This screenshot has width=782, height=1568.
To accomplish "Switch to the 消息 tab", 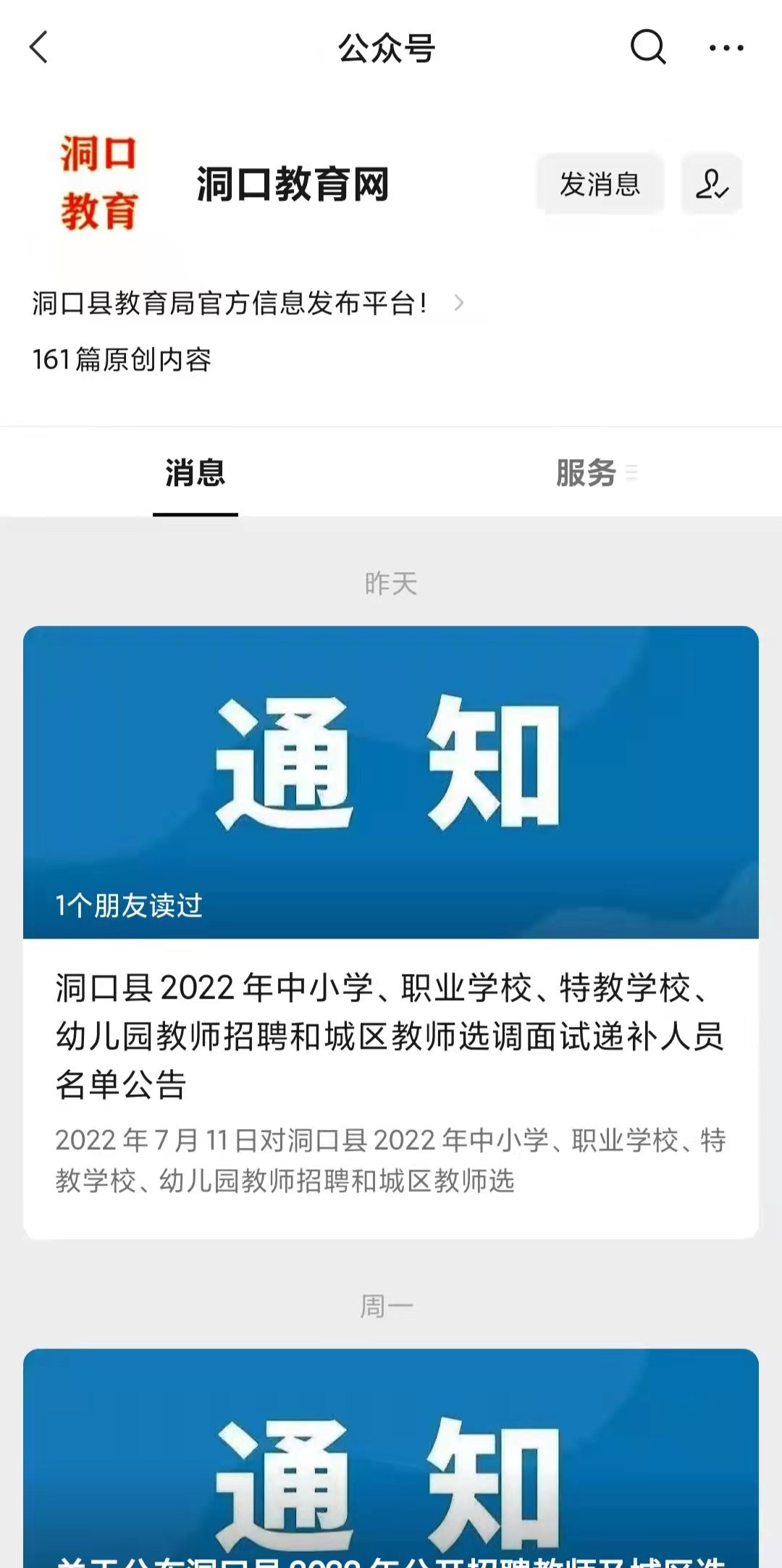I will tap(195, 473).
